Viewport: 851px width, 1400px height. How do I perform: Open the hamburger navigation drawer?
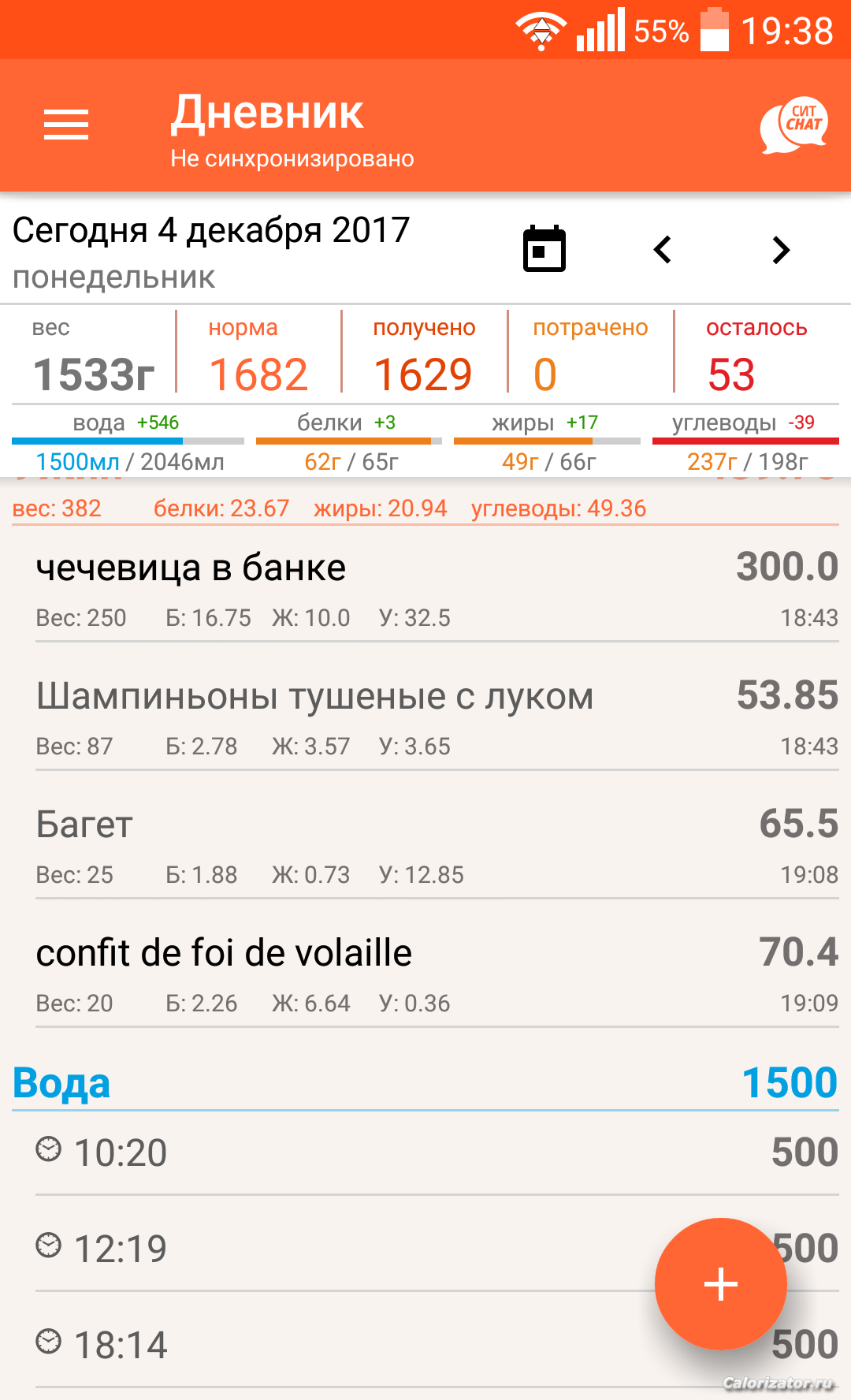click(x=66, y=125)
